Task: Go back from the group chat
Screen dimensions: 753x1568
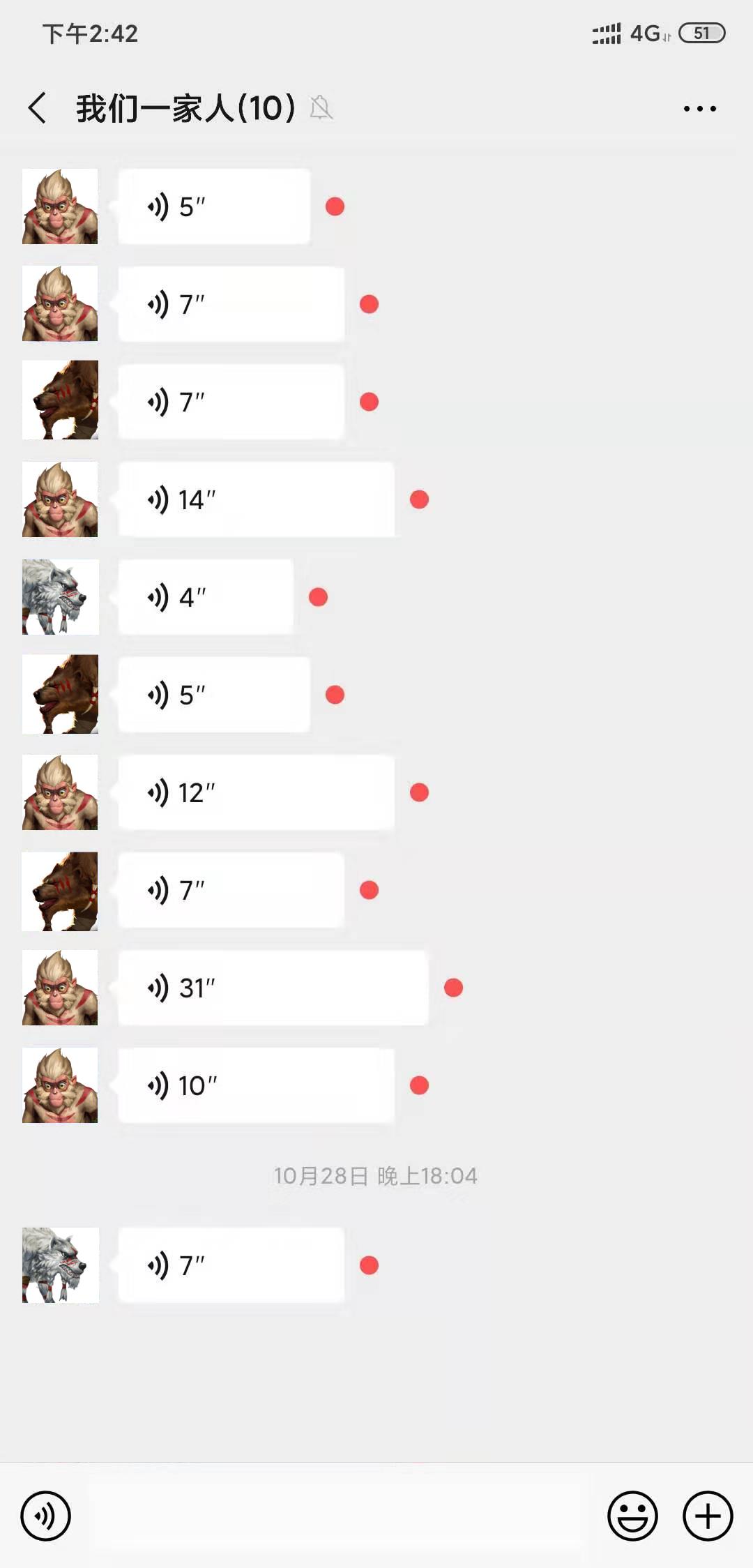Action: (38, 108)
